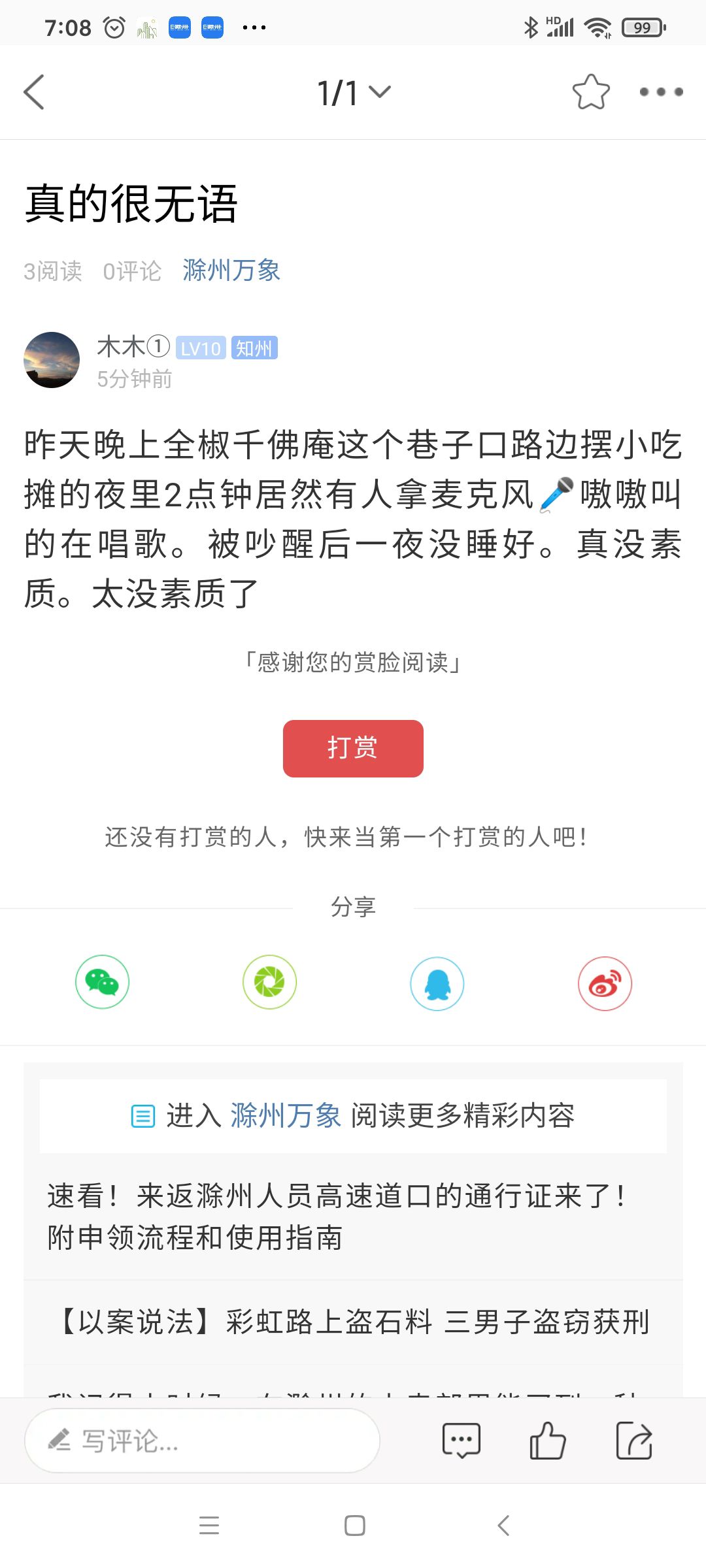Share the post to WeChat
The height and width of the screenshot is (1568, 706).
pos(102,982)
